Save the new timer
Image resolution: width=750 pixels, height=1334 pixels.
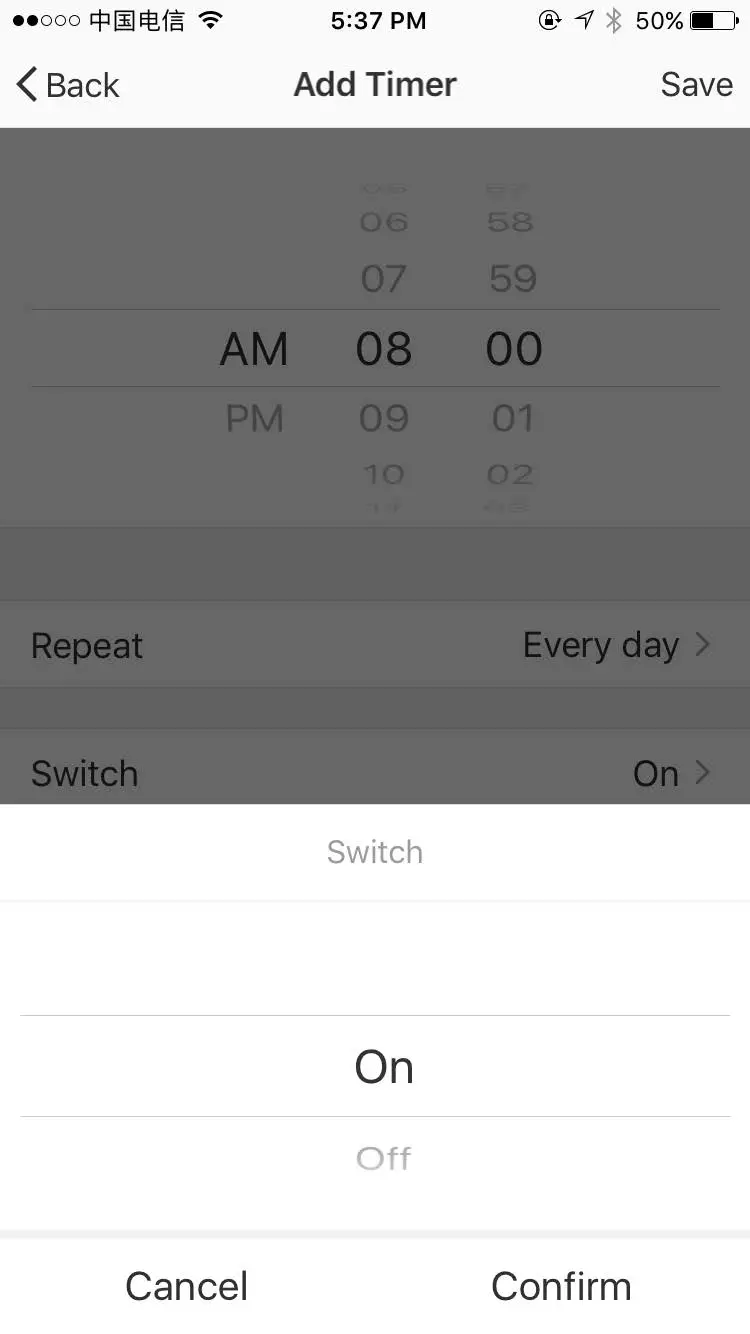pos(696,85)
